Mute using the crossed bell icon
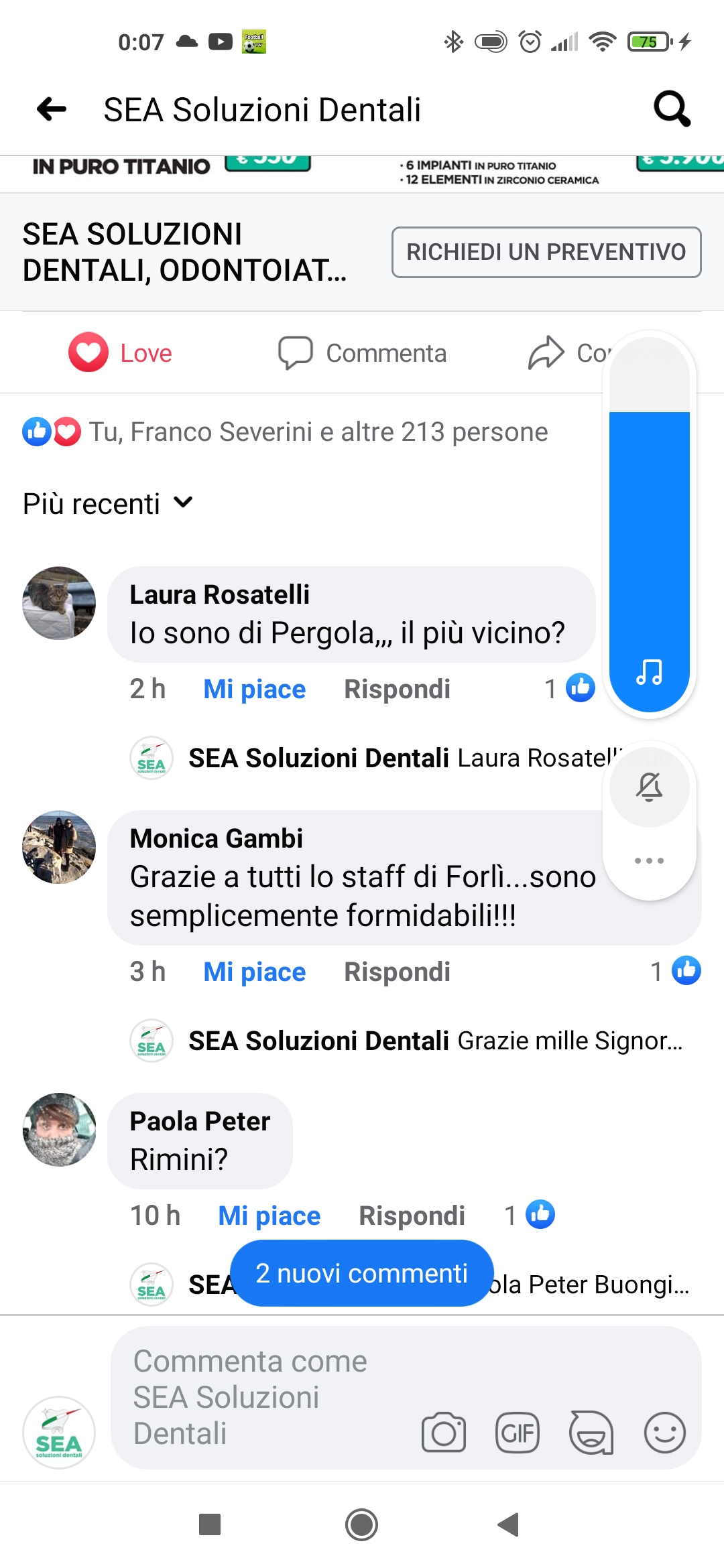 (x=649, y=787)
